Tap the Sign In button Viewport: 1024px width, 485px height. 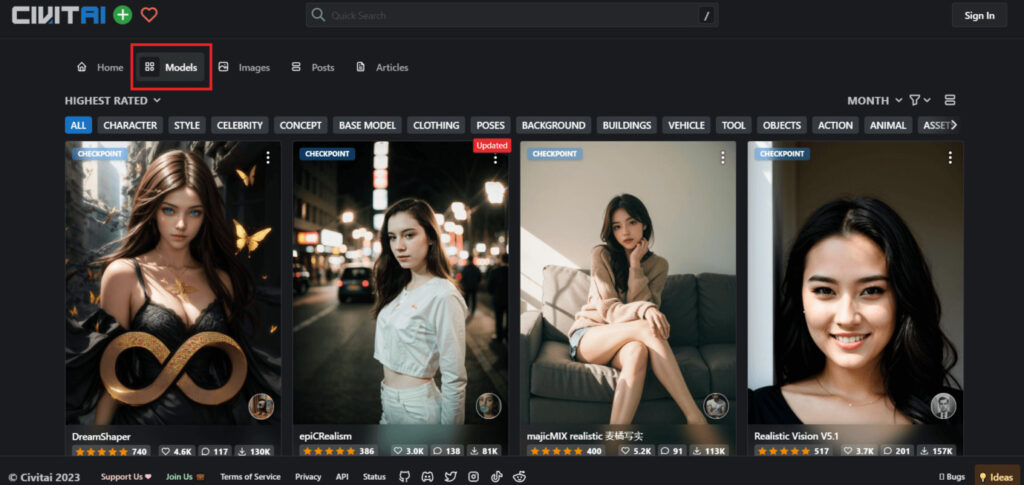point(979,15)
